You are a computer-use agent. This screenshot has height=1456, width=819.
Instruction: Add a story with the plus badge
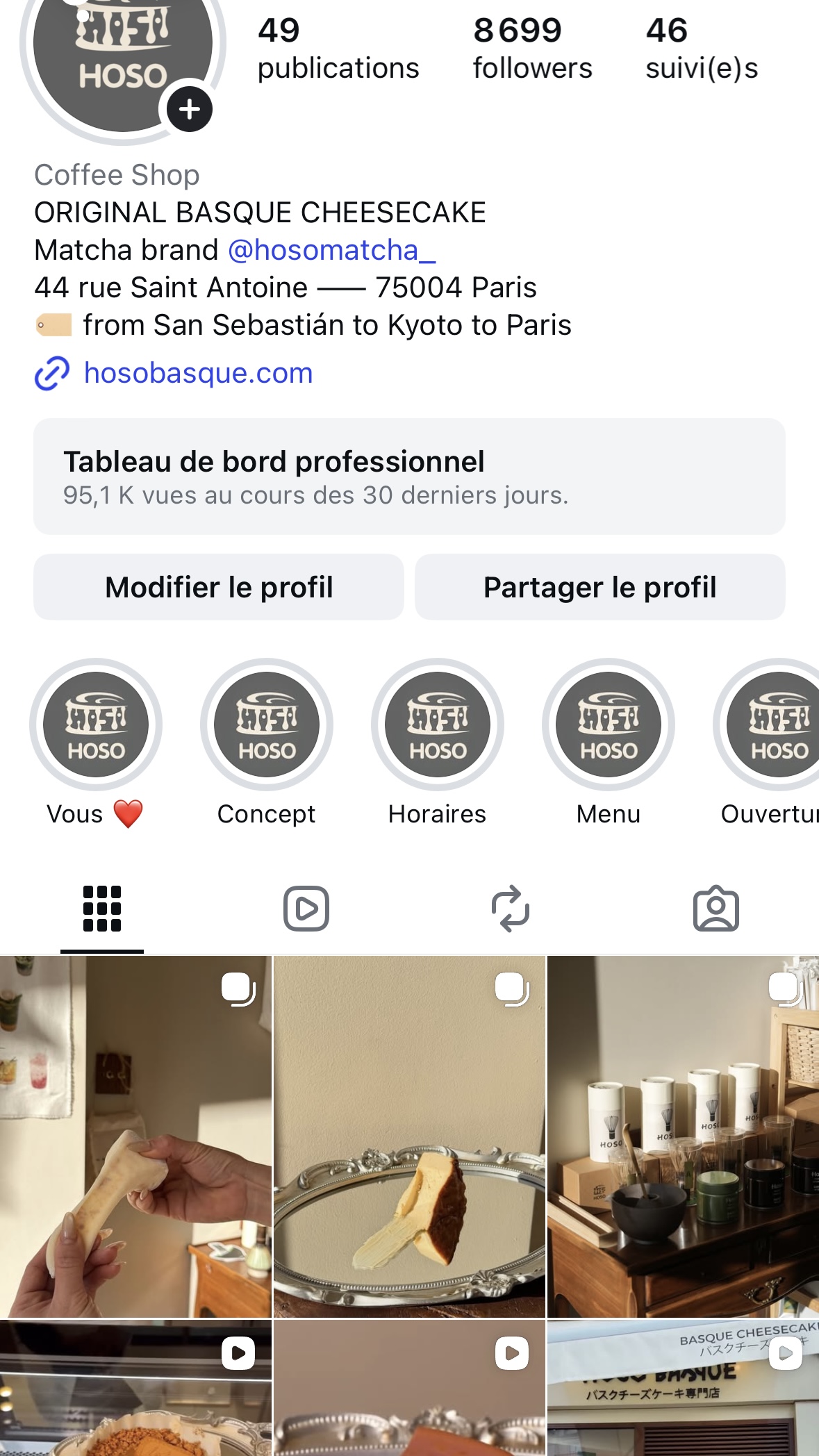(189, 109)
